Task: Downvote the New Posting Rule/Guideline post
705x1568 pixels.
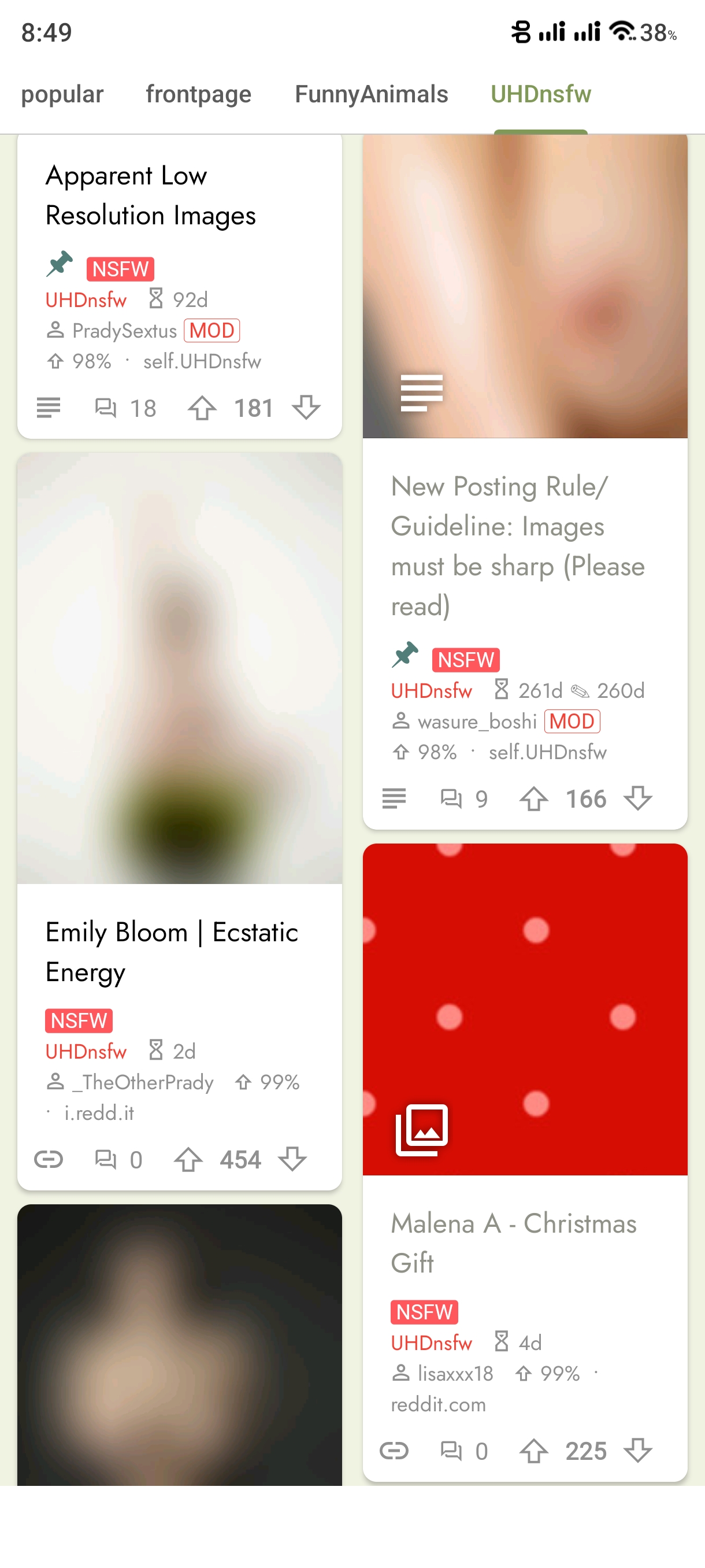Action: click(x=637, y=798)
